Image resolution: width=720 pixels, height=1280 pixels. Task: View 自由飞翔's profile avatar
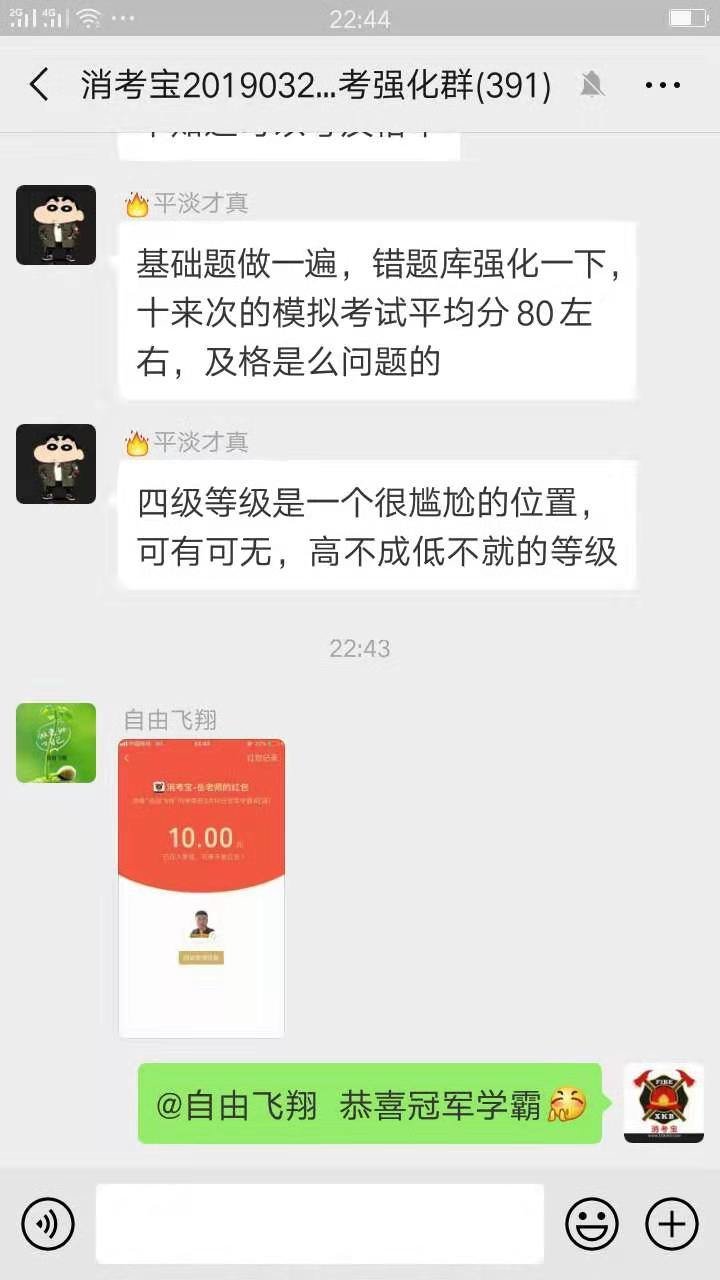pyautogui.click(x=56, y=743)
